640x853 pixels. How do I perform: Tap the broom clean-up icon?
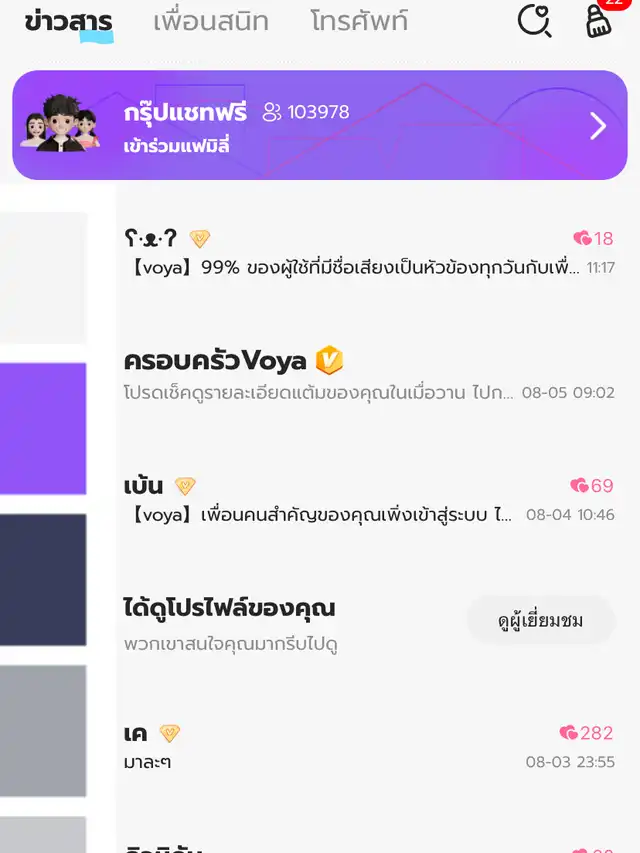(598, 22)
